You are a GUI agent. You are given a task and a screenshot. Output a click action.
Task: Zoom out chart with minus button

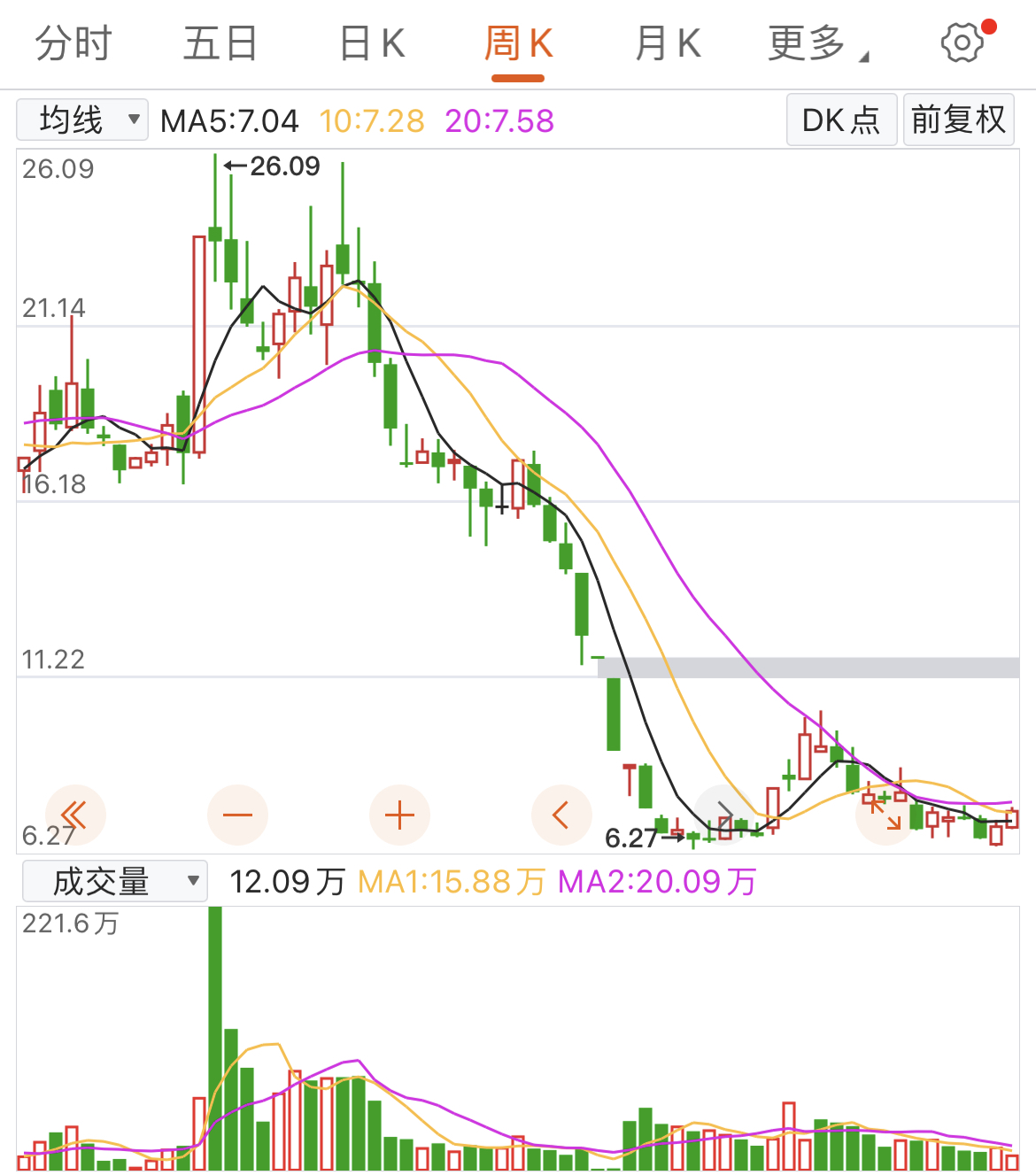pos(237,815)
